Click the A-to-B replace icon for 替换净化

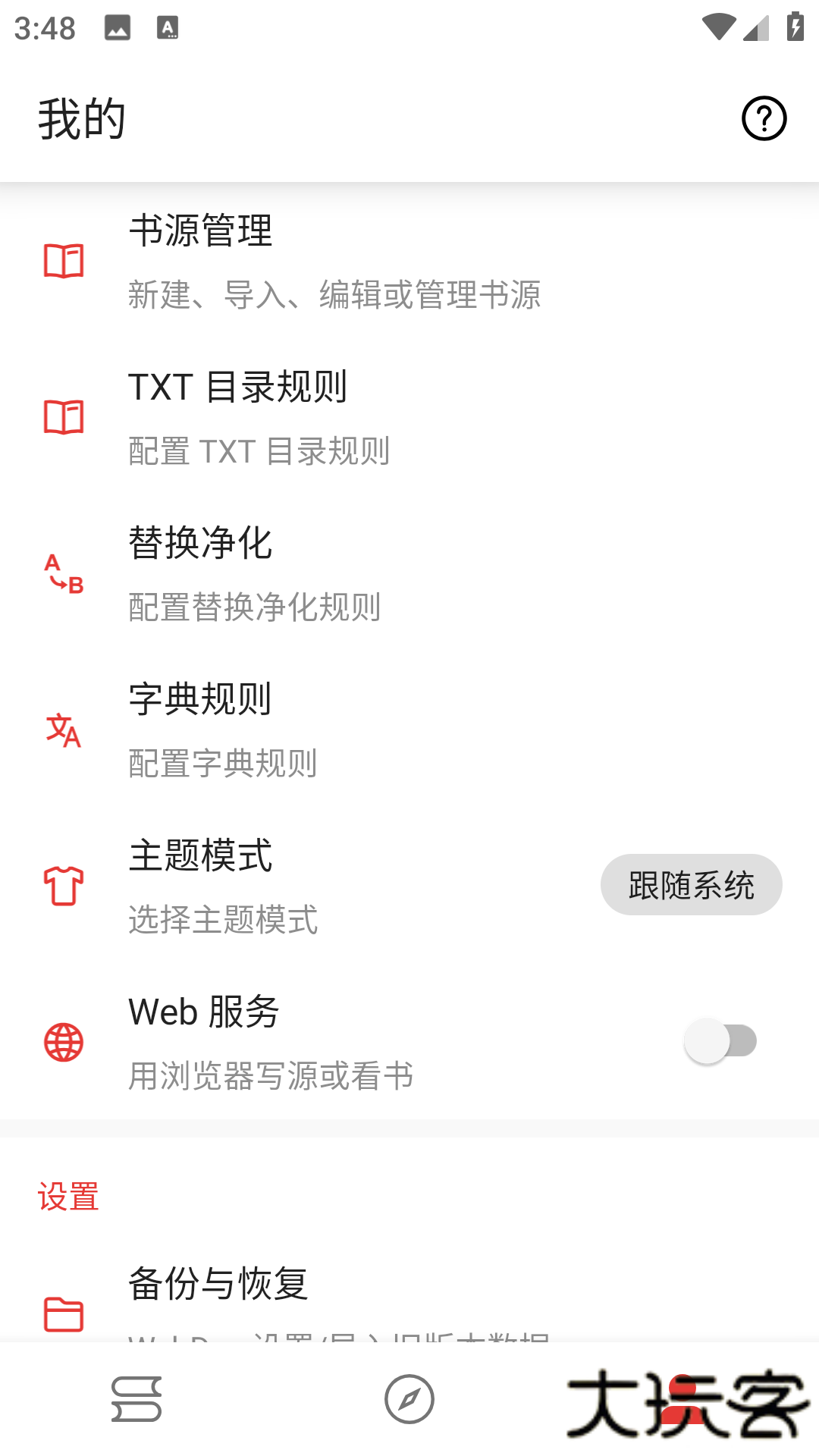tap(64, 575)
